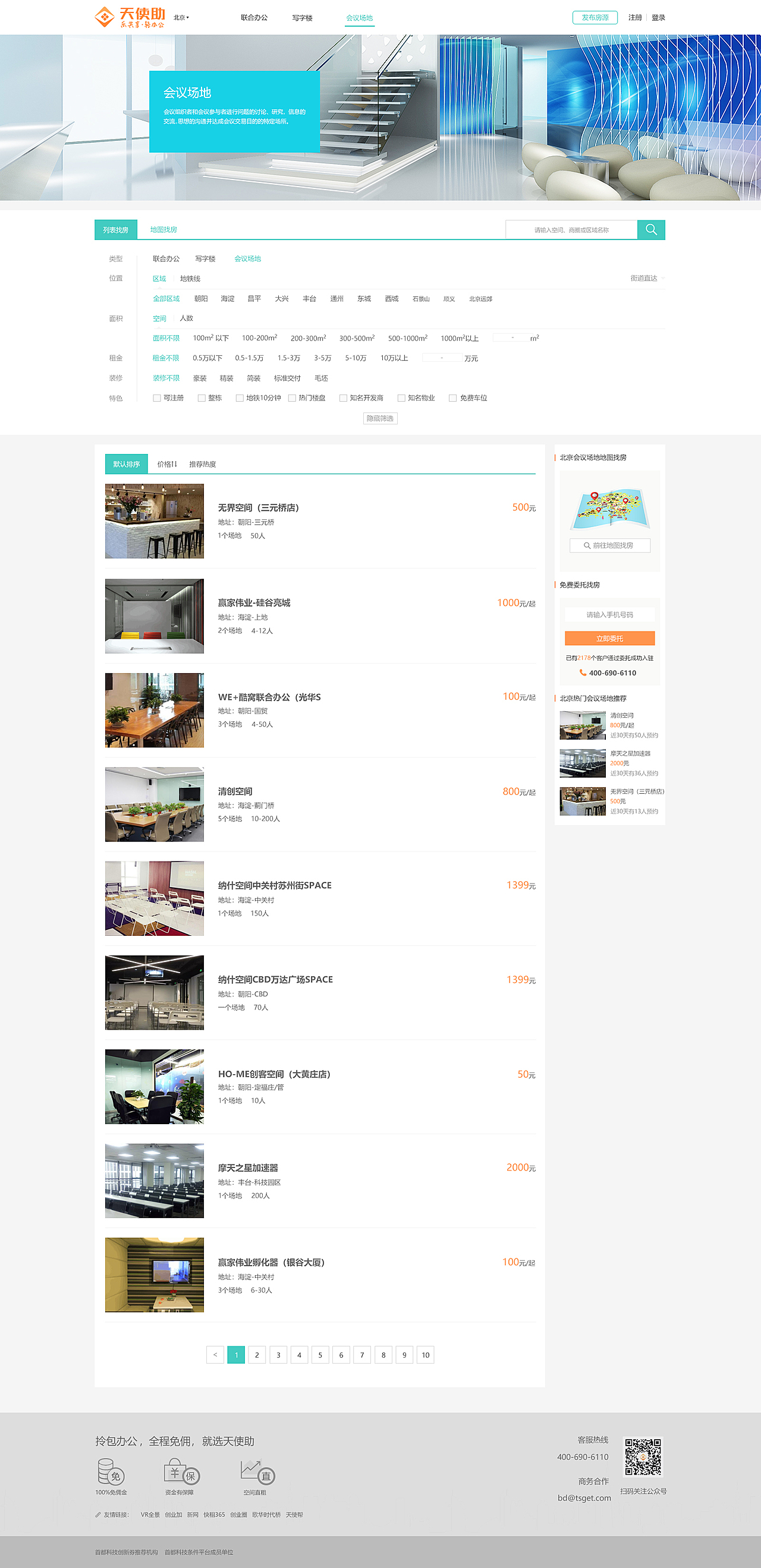The width and height of the screenshot is (761, 1568).
Task: Filter by 朝阳 district
Action: click(x=201, y=299)
